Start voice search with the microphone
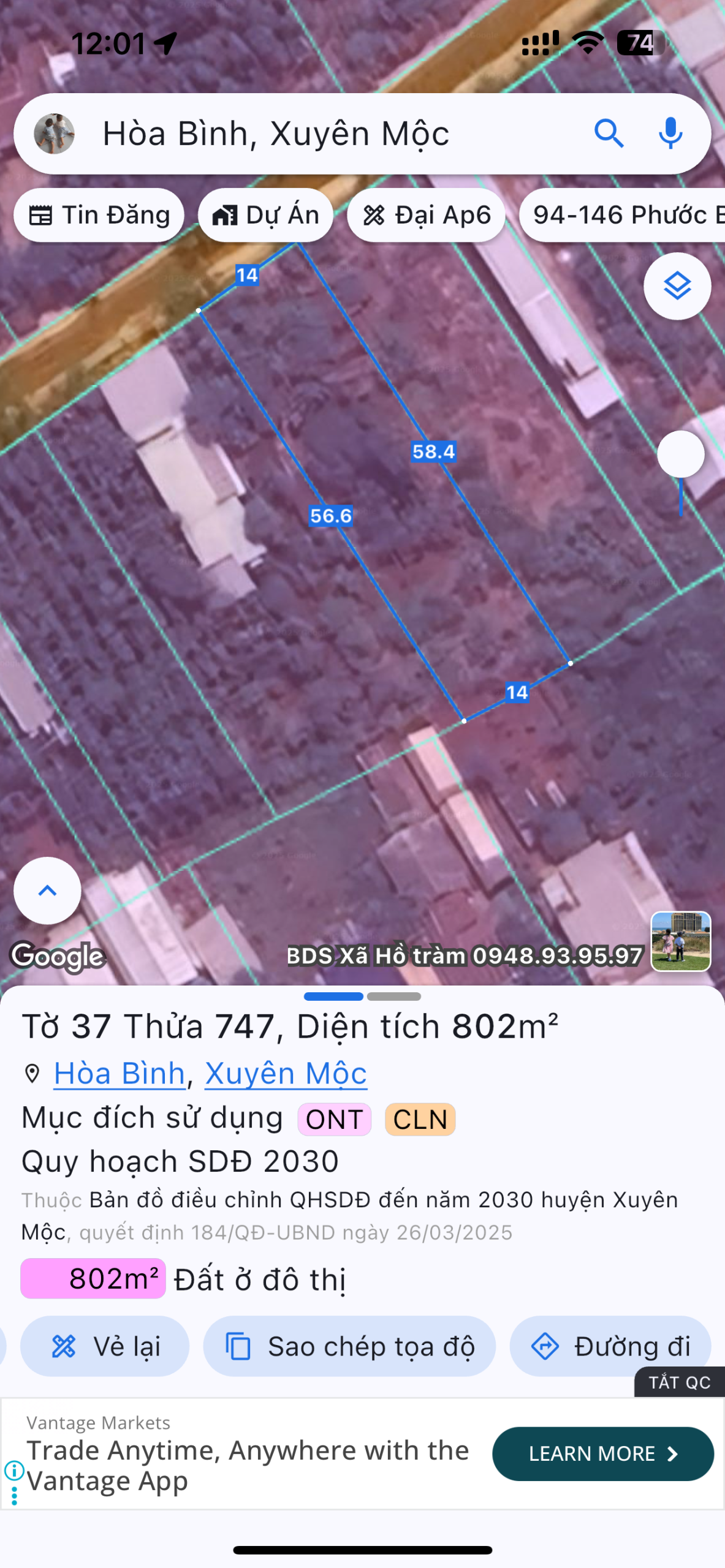This screenshot has width=725, height=1568. (x=670, y=134)
